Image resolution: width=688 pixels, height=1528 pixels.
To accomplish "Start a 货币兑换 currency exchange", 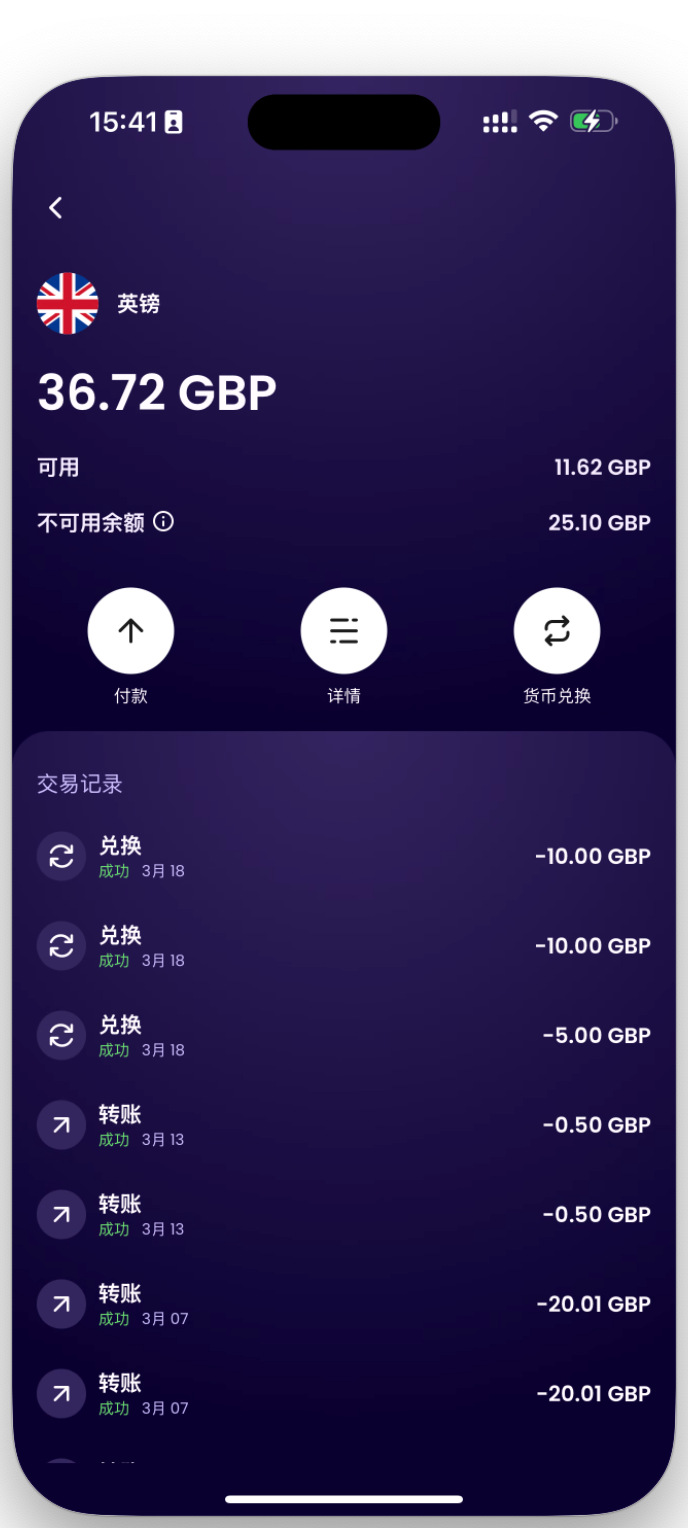I will click(557, 631).
